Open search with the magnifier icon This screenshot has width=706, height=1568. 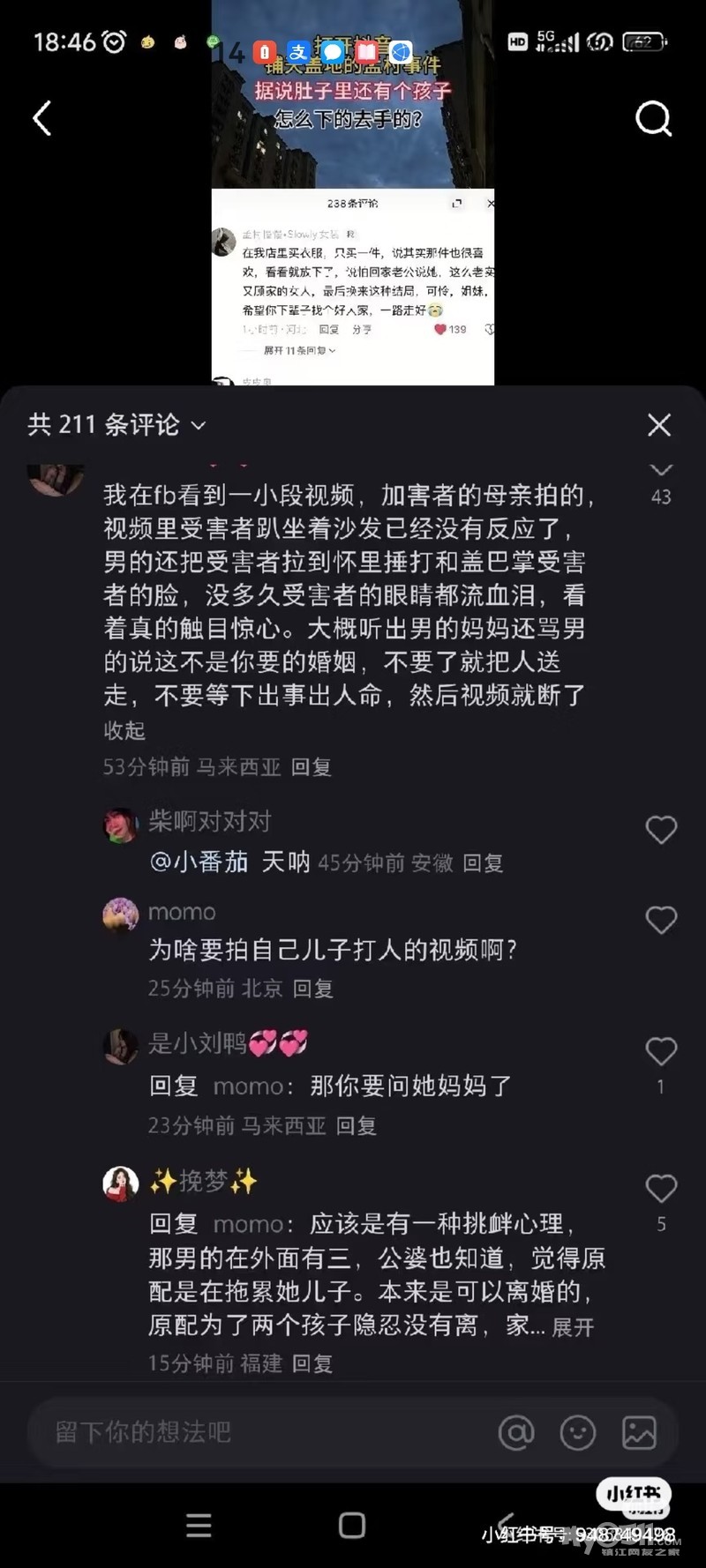pos(653,118)
